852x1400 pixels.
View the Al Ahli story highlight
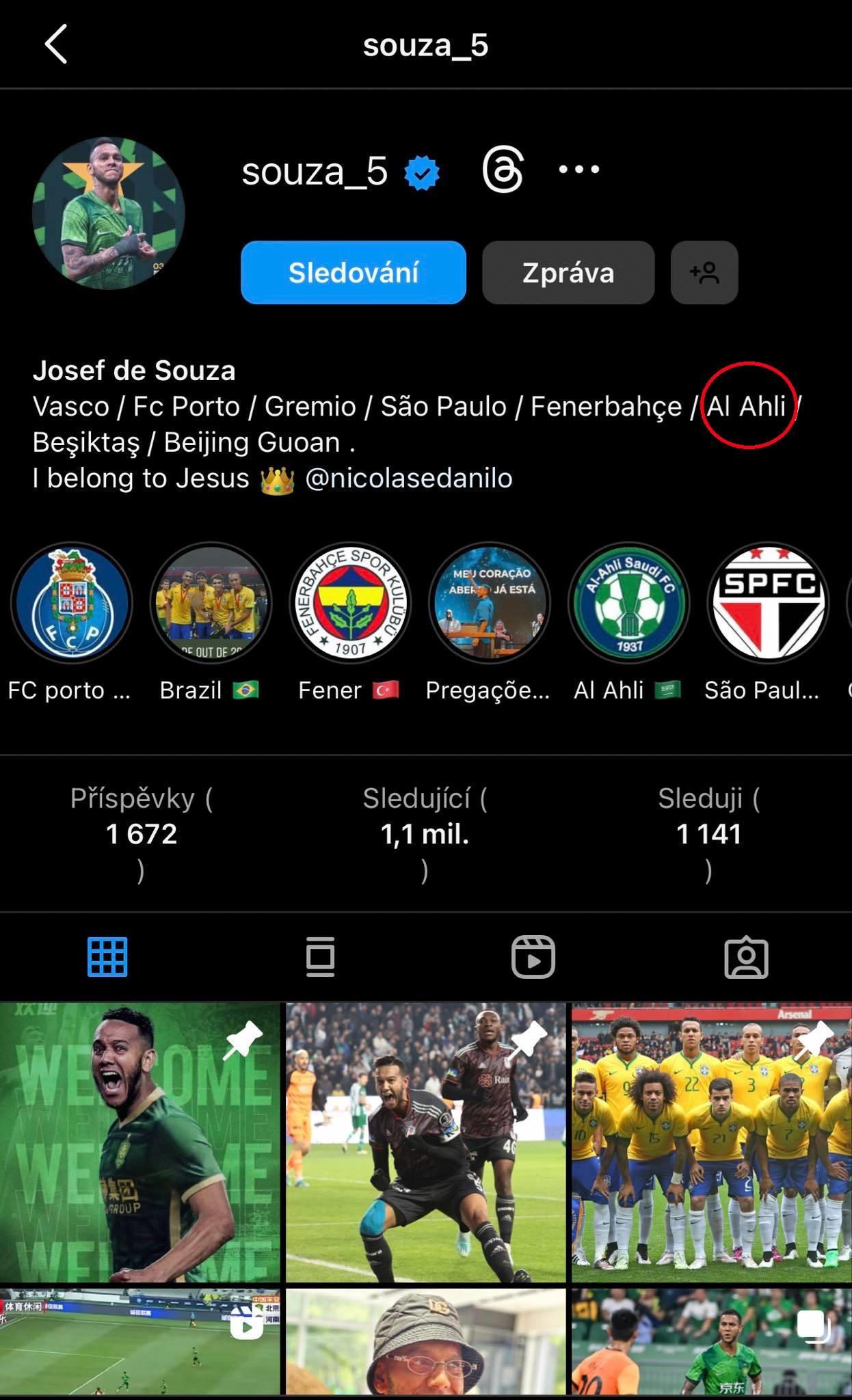629,603
